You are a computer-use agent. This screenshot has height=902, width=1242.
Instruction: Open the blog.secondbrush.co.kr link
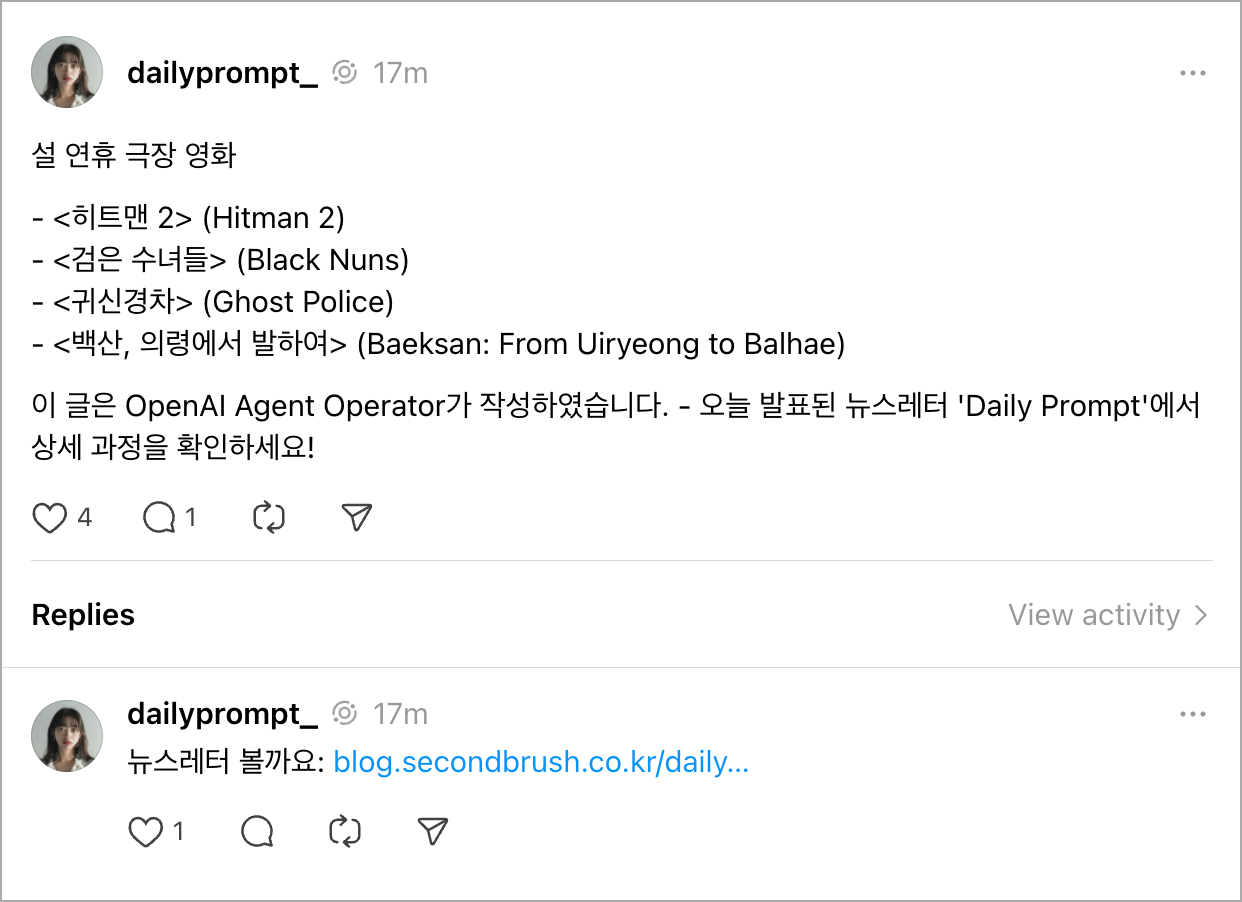pyautogui.click(x=541, y=763)
